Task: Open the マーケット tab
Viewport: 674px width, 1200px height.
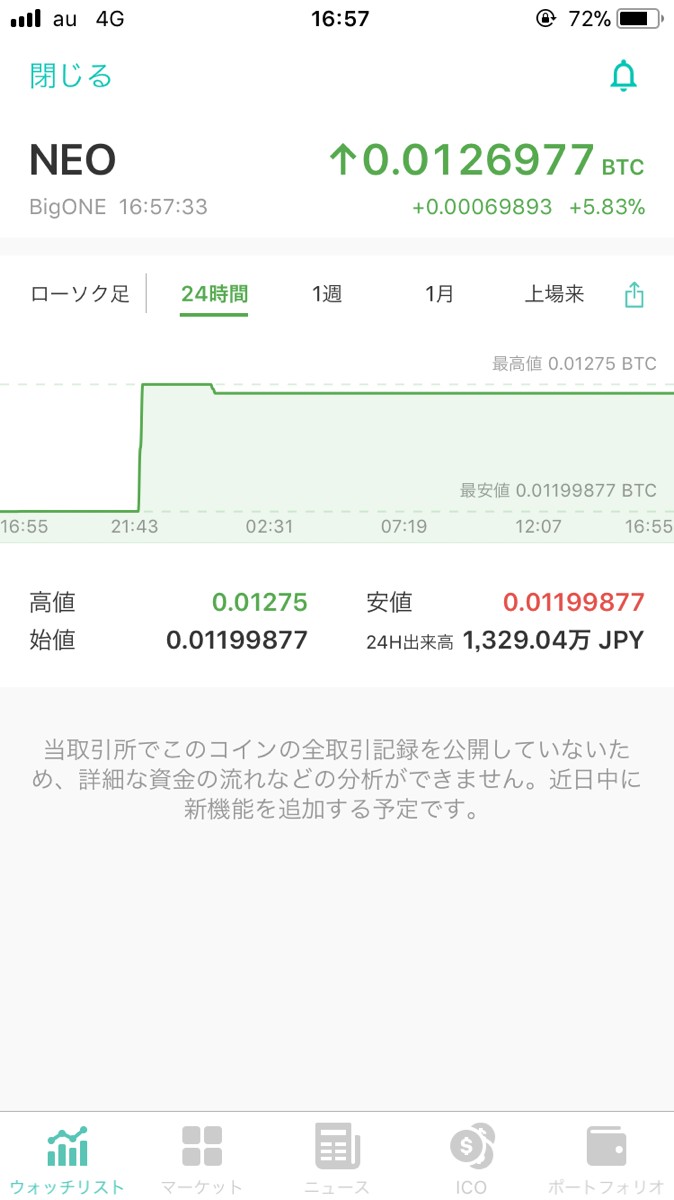Action: pyautogui.click(x=202, y=1158)
